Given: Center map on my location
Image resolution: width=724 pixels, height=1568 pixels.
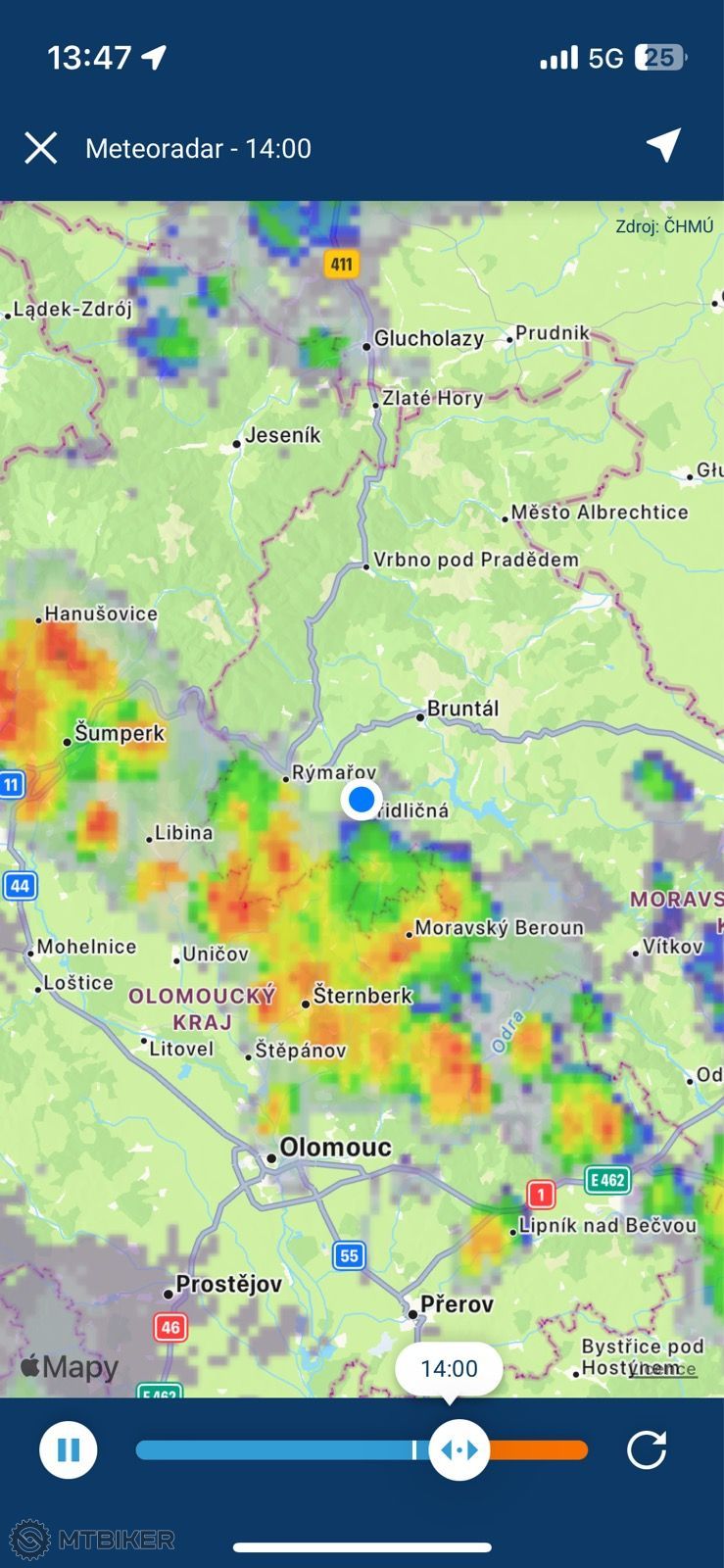Looking at the screenshot, I should coord(663,145).
